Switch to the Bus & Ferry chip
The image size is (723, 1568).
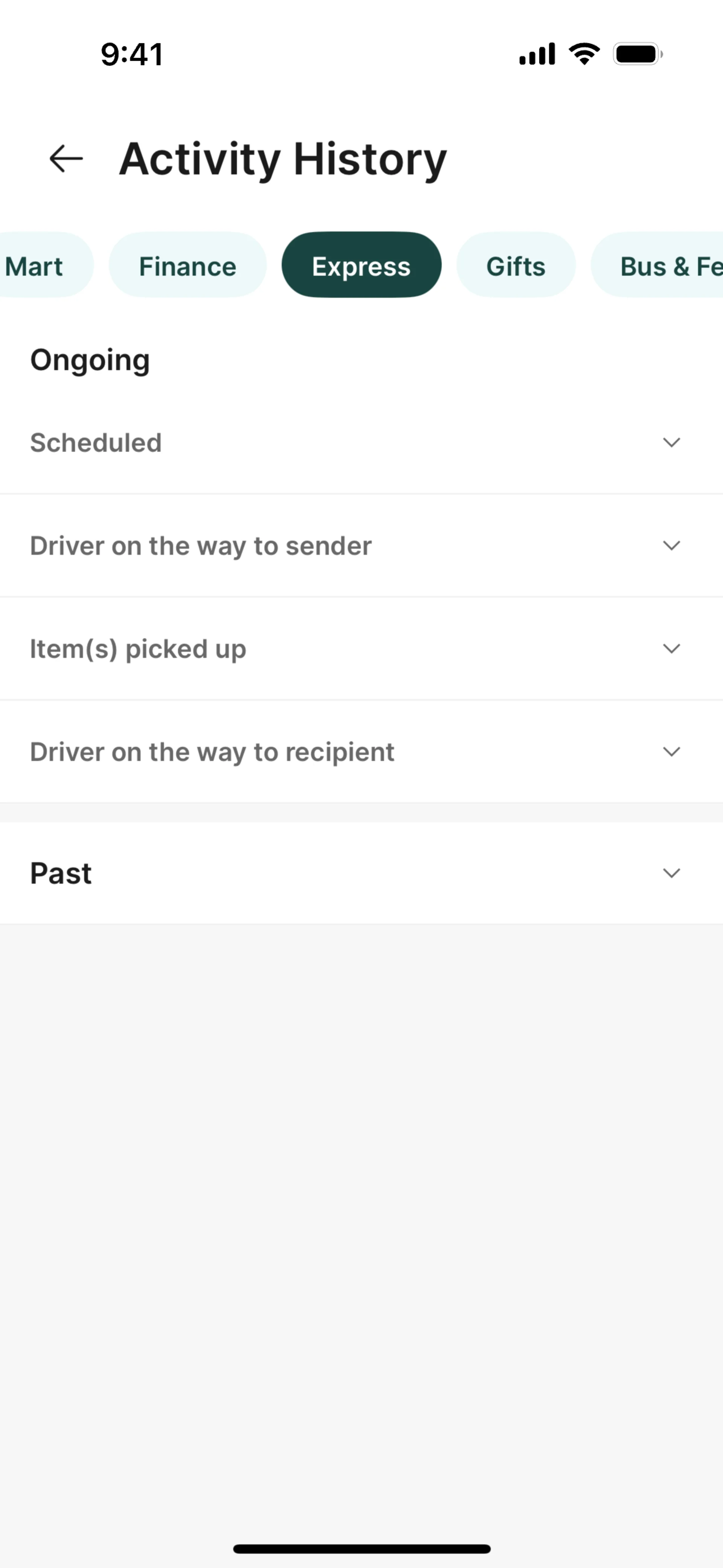(664, 266)
